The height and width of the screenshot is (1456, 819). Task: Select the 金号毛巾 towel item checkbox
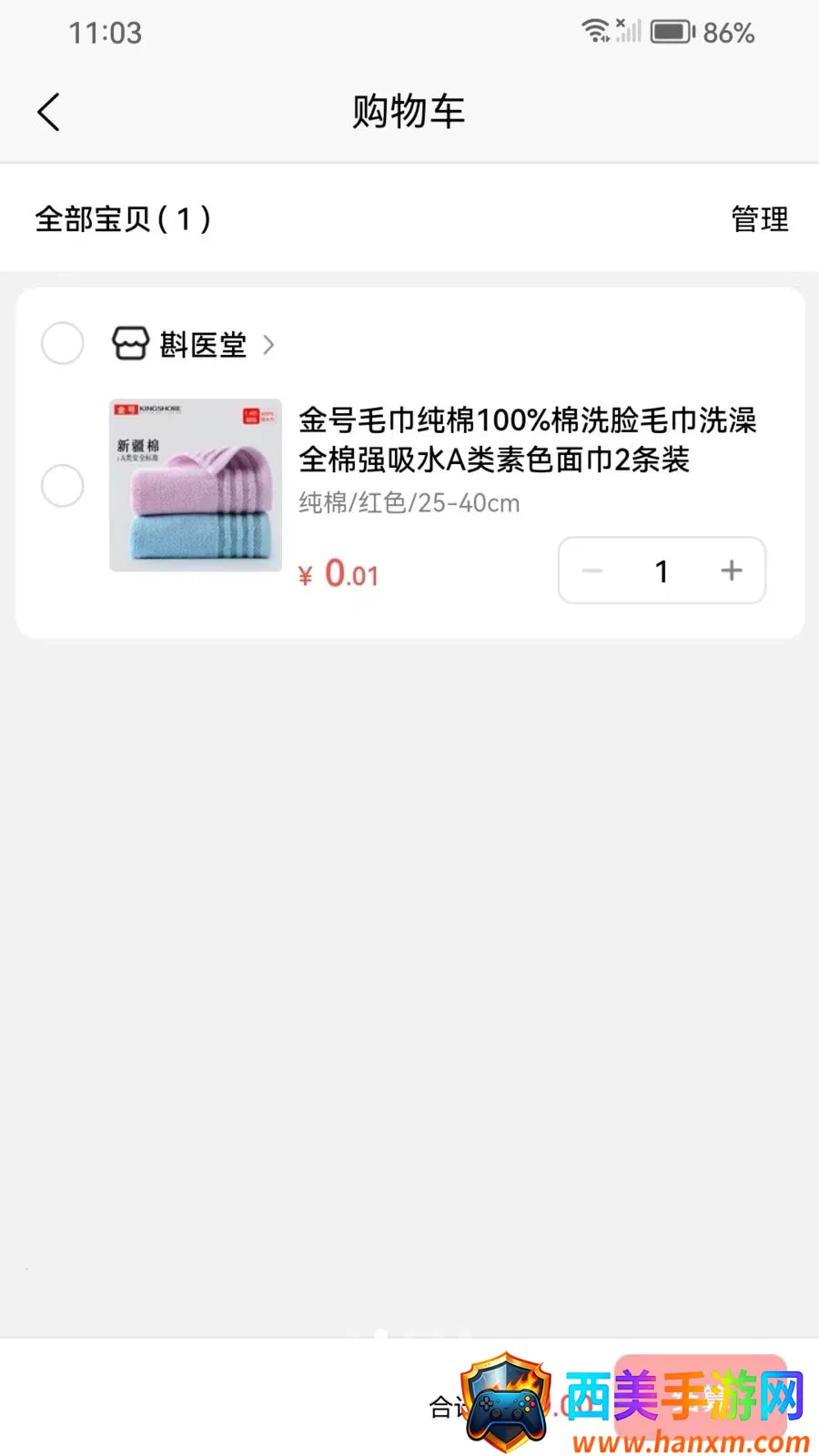[63, 485]
